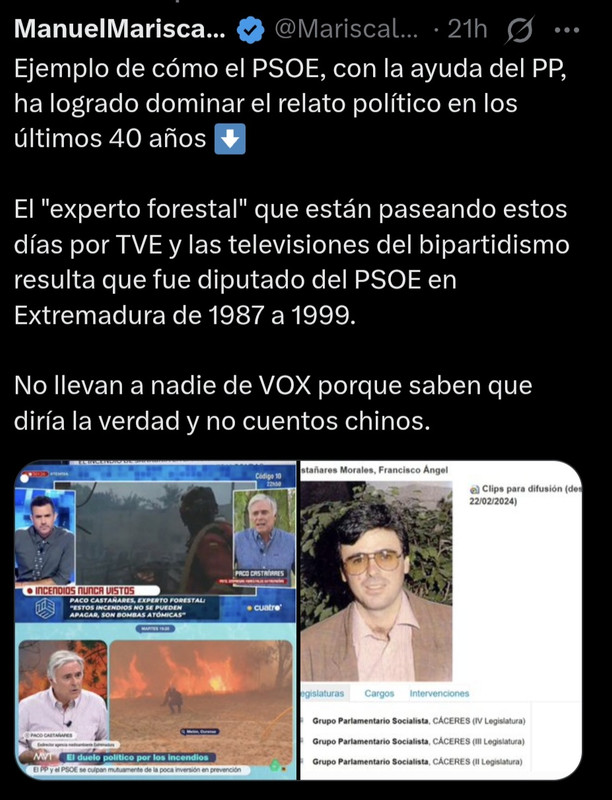Open the post's overflow menu
Screen dimensions: 612x800
tap(583, 30)
